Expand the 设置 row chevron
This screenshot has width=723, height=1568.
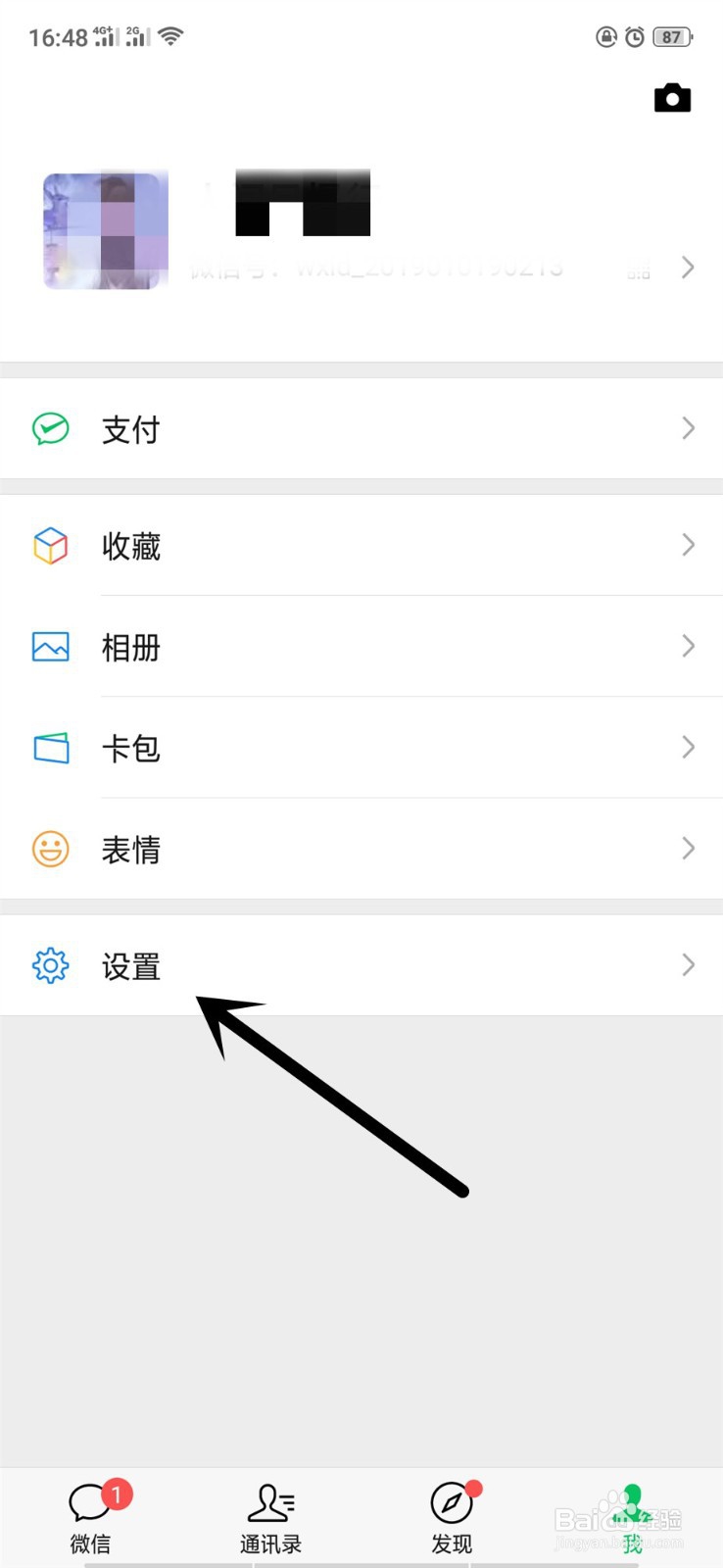click(688, 965)
